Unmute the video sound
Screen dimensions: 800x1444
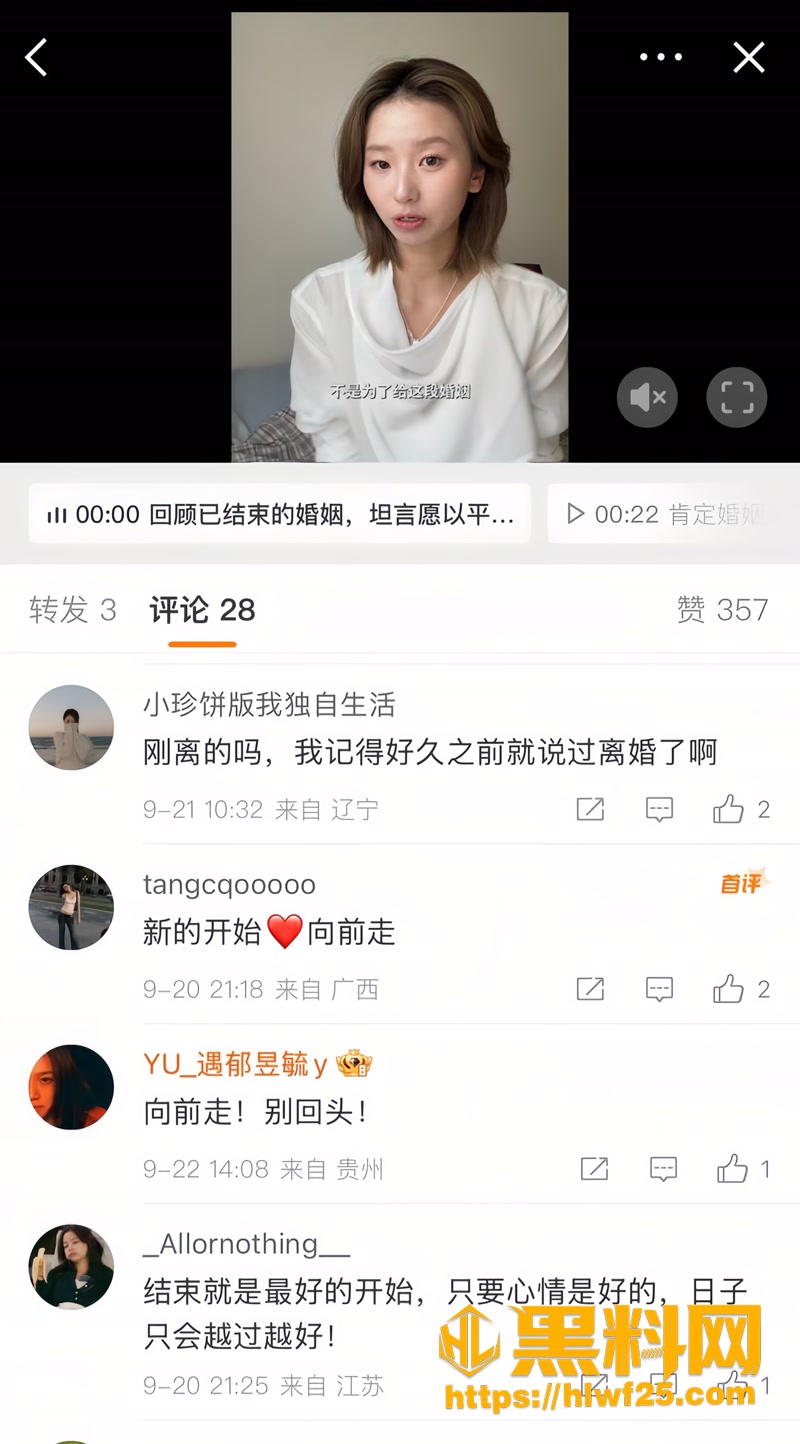647,398
